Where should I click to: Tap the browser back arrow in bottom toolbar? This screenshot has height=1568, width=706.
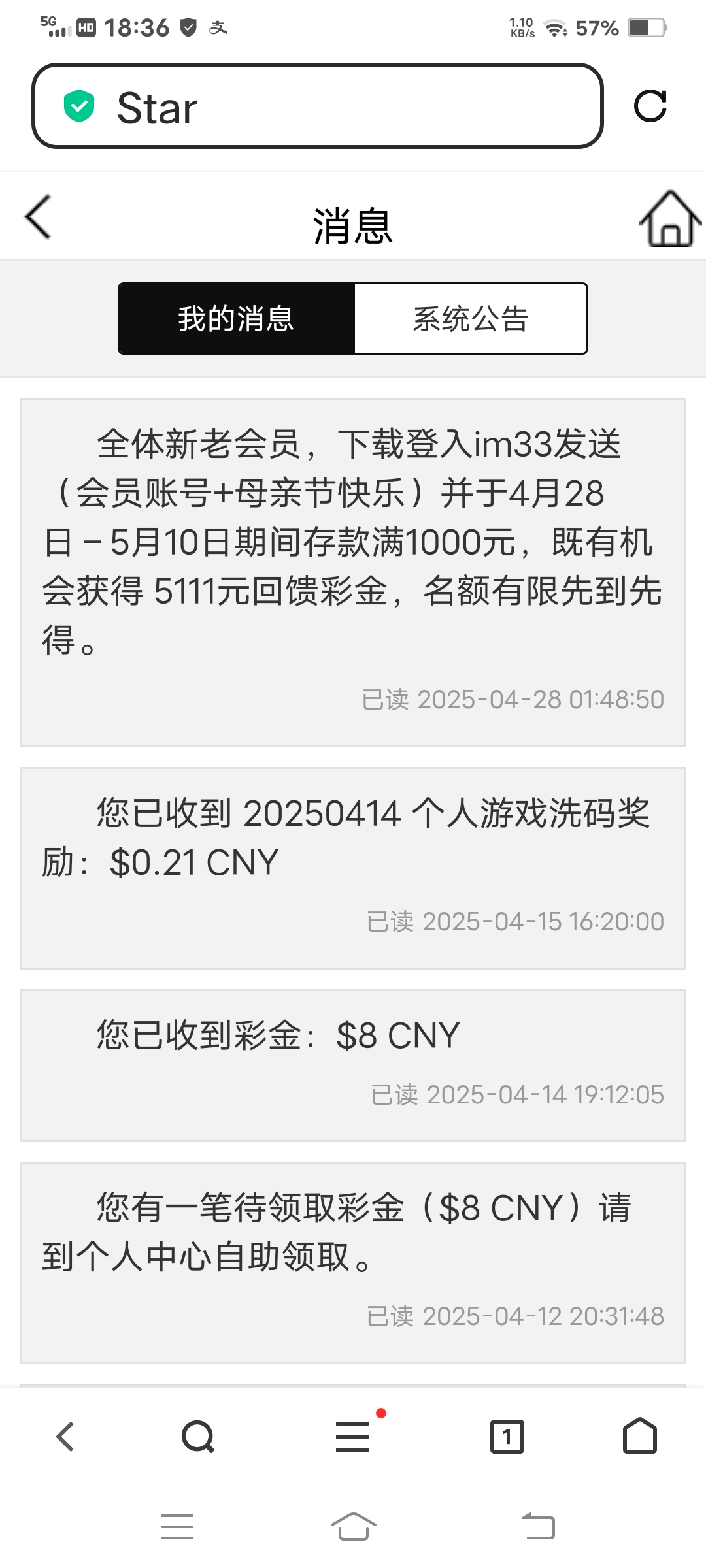pos(65,1437)
